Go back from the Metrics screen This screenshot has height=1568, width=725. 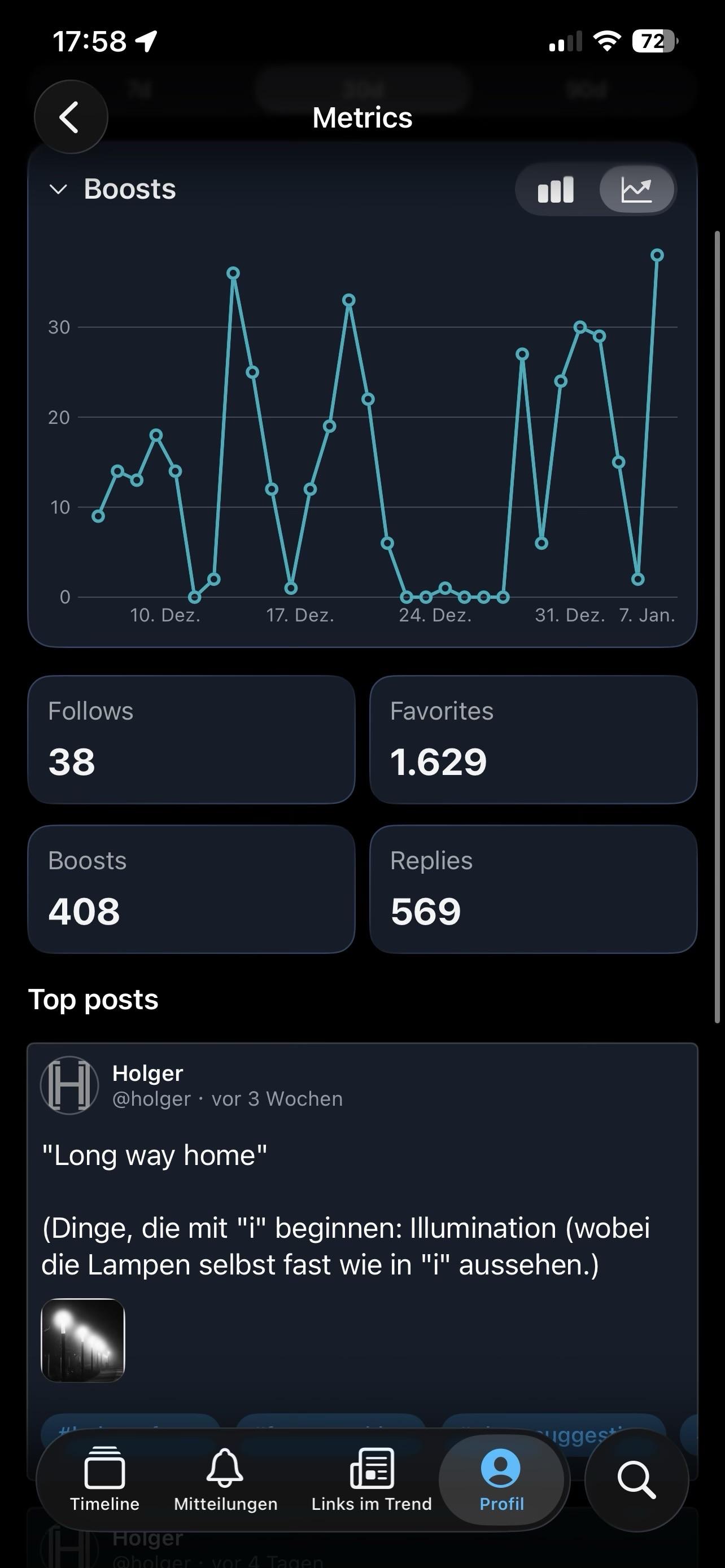click(x=71, y=117)
